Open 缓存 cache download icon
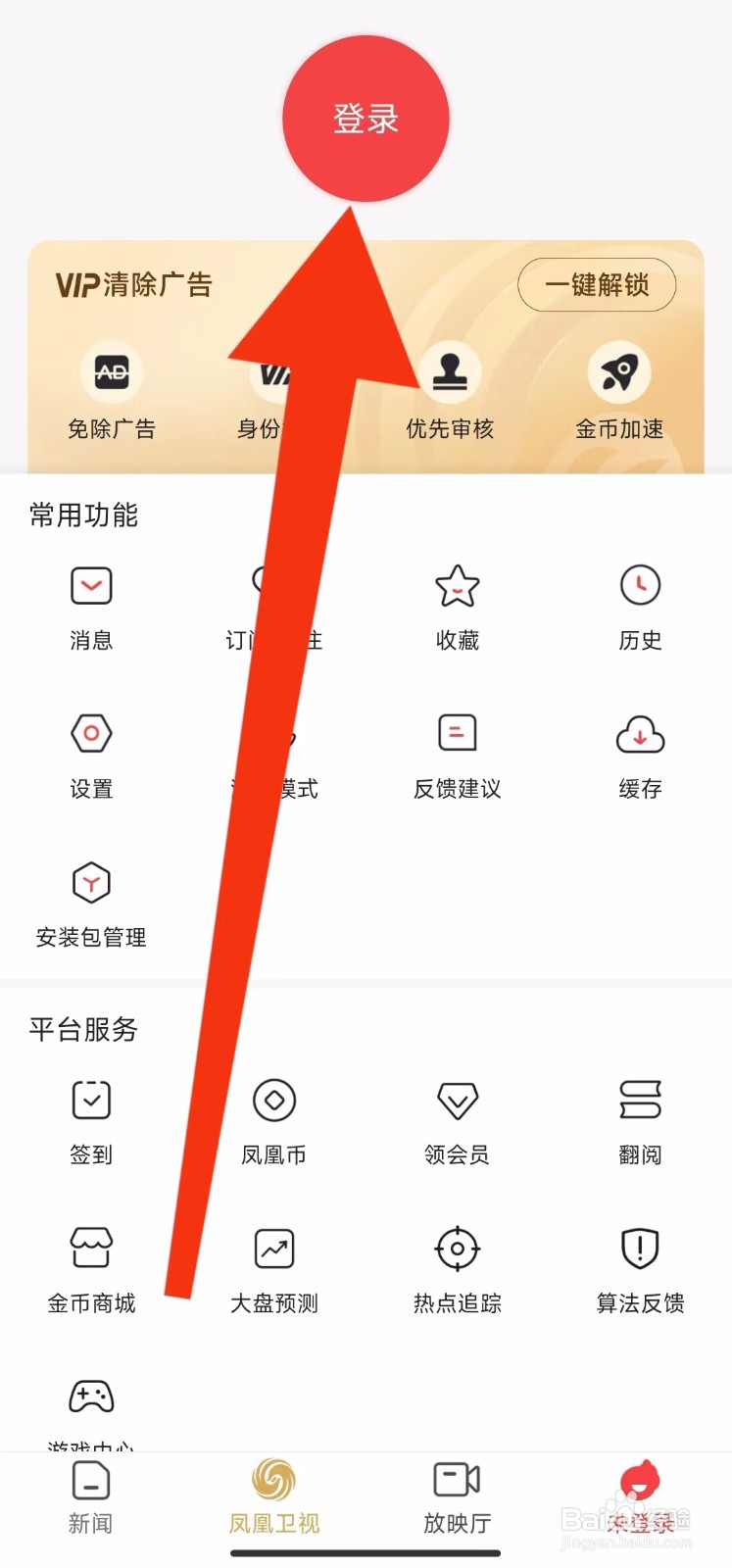This screenshot has width=732, height=1568. tap(640, 733)
